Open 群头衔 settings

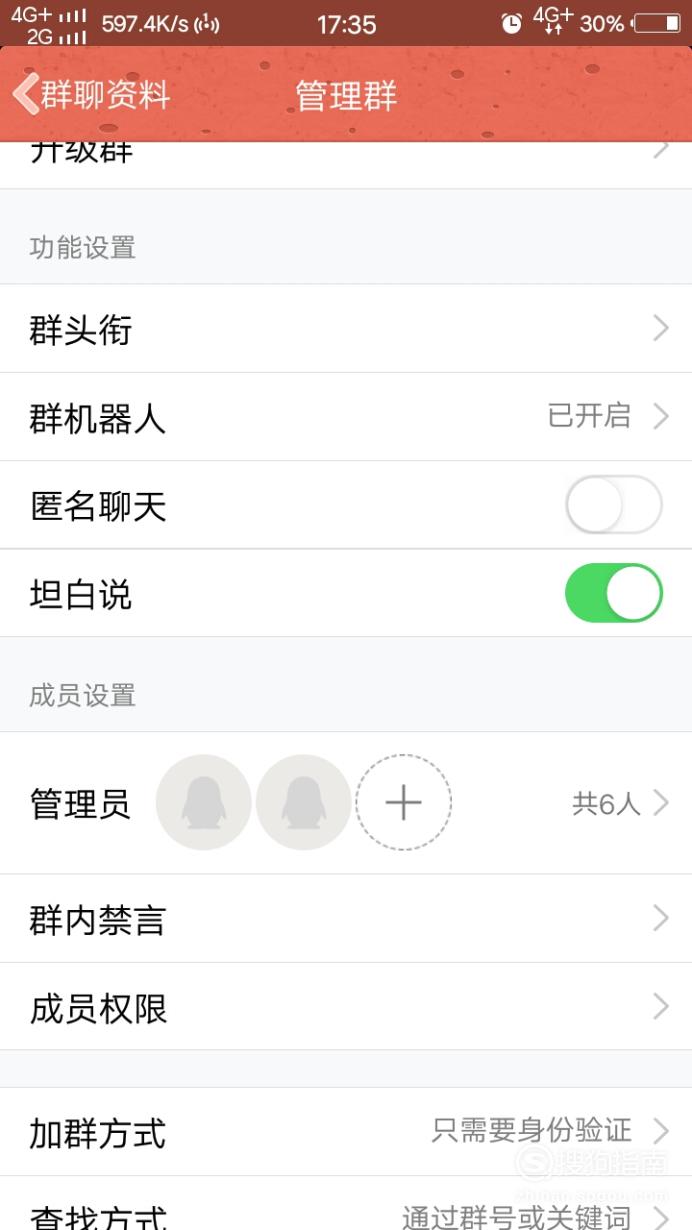(x=346, y=329)
